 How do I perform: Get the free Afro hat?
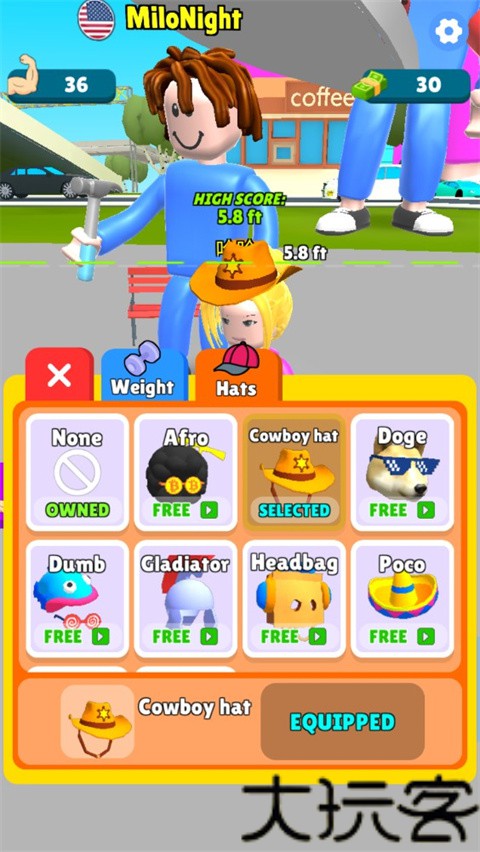[x=186, y=472]
